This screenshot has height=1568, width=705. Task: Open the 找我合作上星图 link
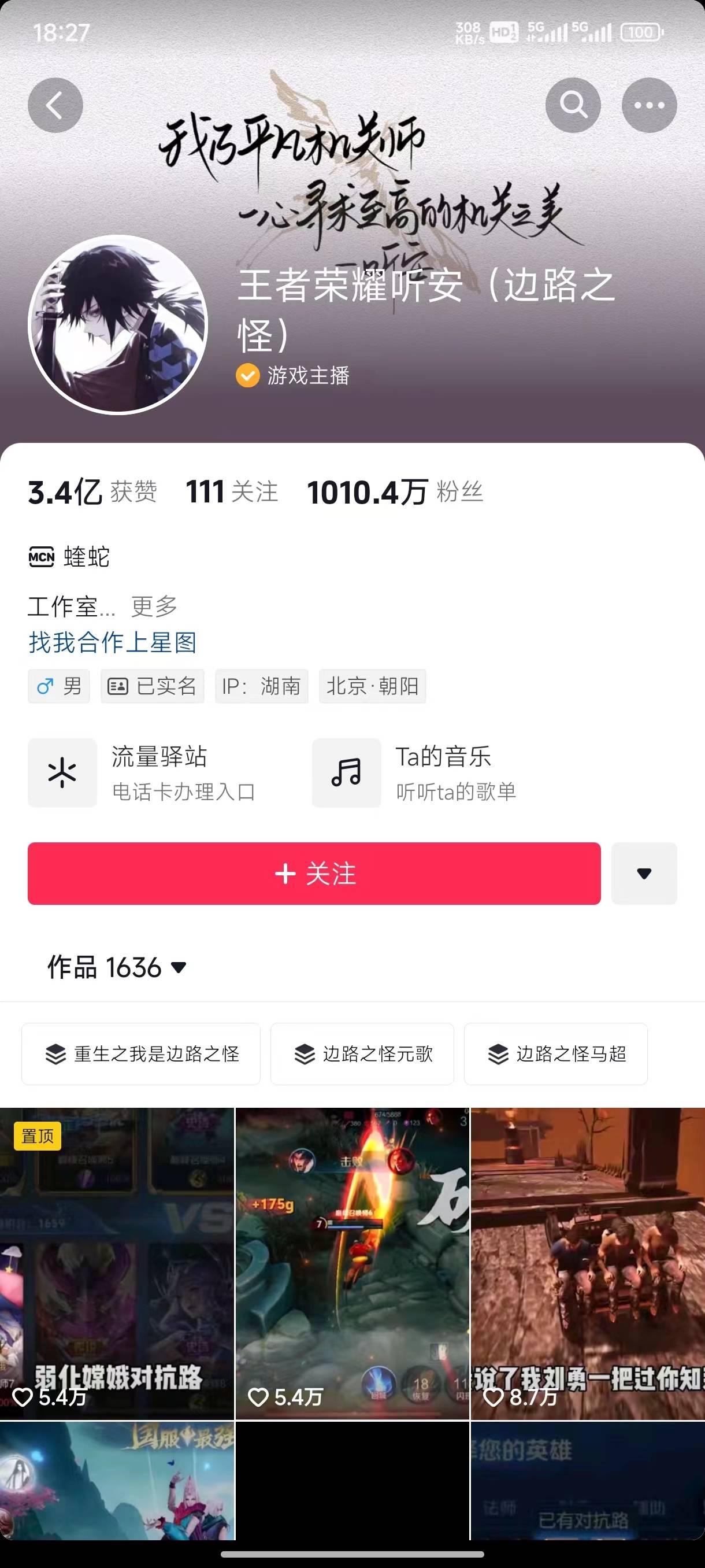[113, 642]
